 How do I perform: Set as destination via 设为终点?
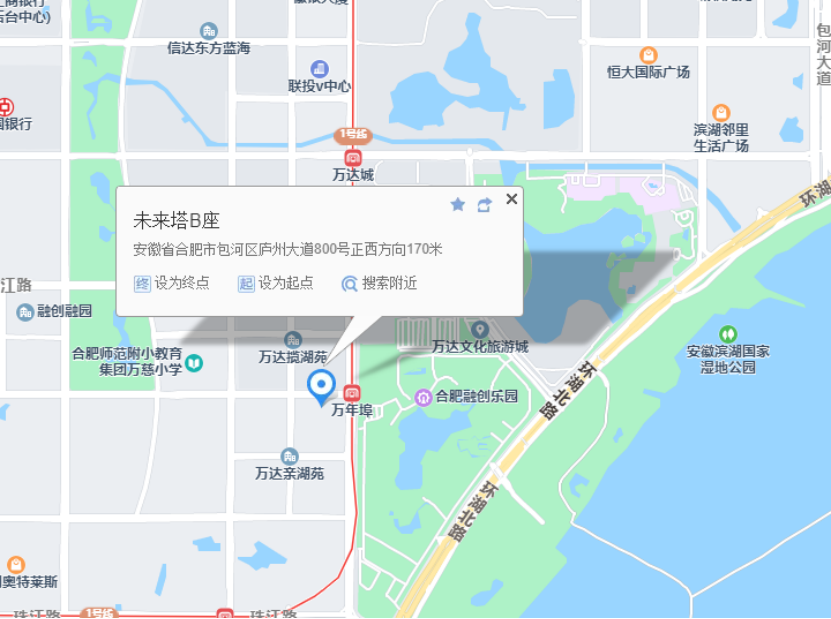[172, 283]
